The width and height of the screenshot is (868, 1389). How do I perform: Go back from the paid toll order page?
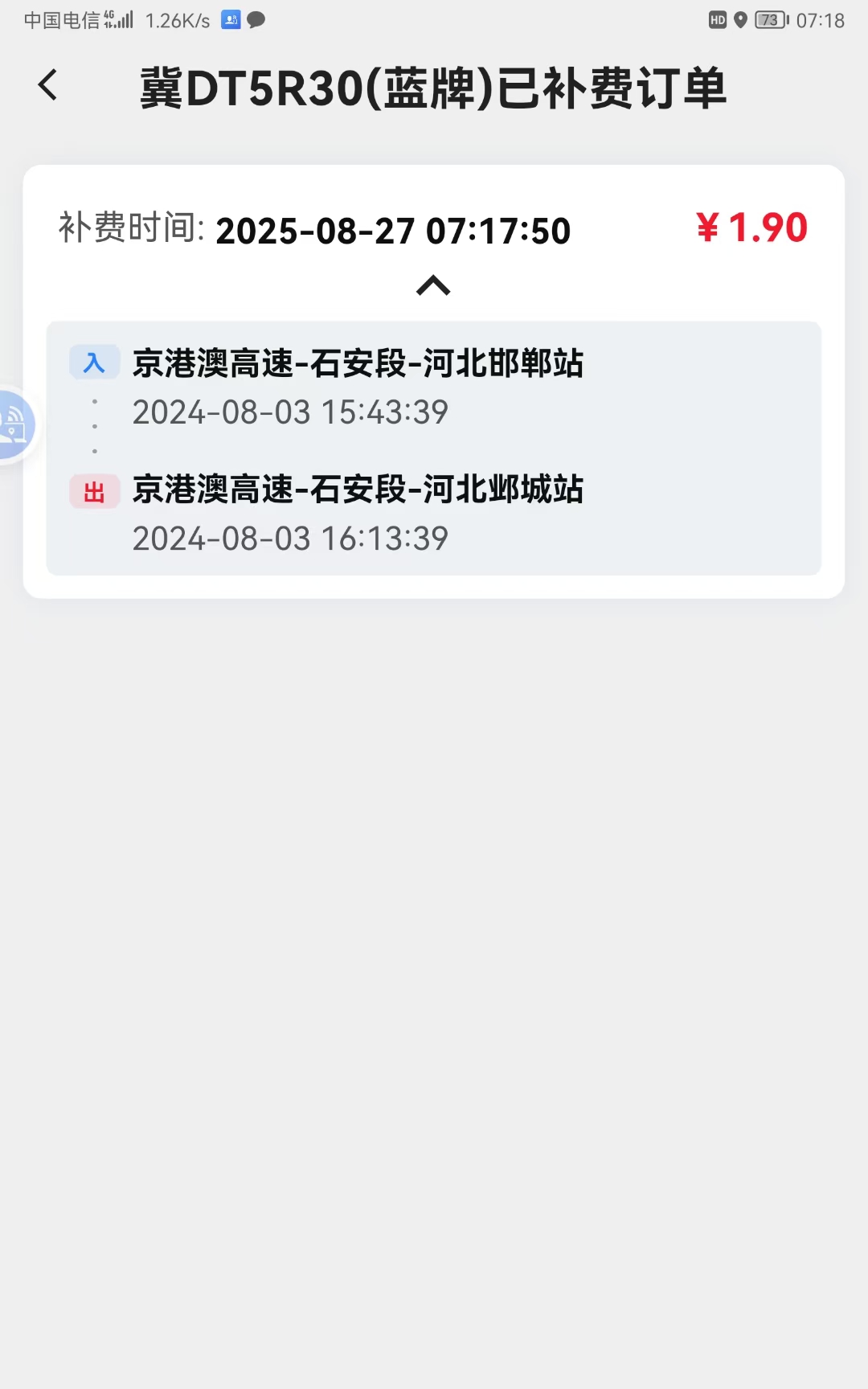(x=48, y=85)
